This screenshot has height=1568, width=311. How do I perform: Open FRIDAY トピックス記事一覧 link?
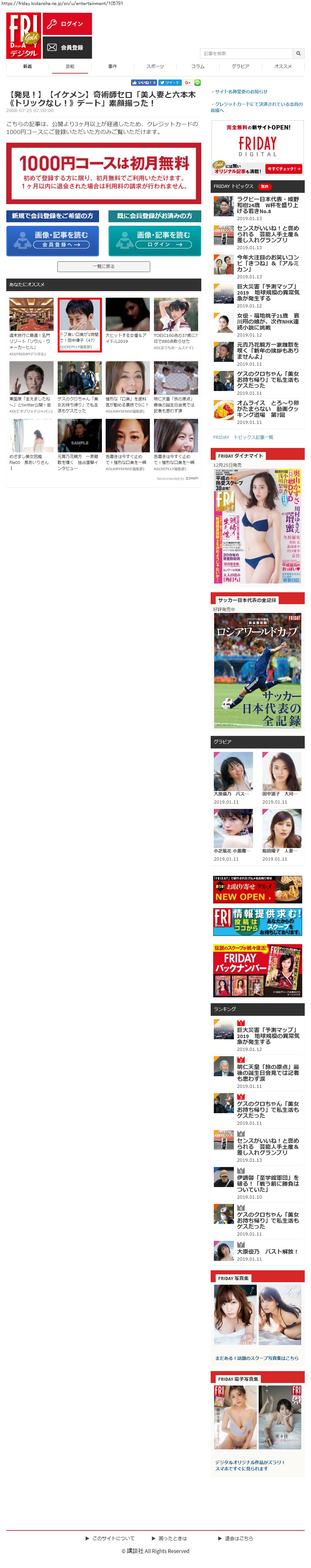click(x=243, y=437)
